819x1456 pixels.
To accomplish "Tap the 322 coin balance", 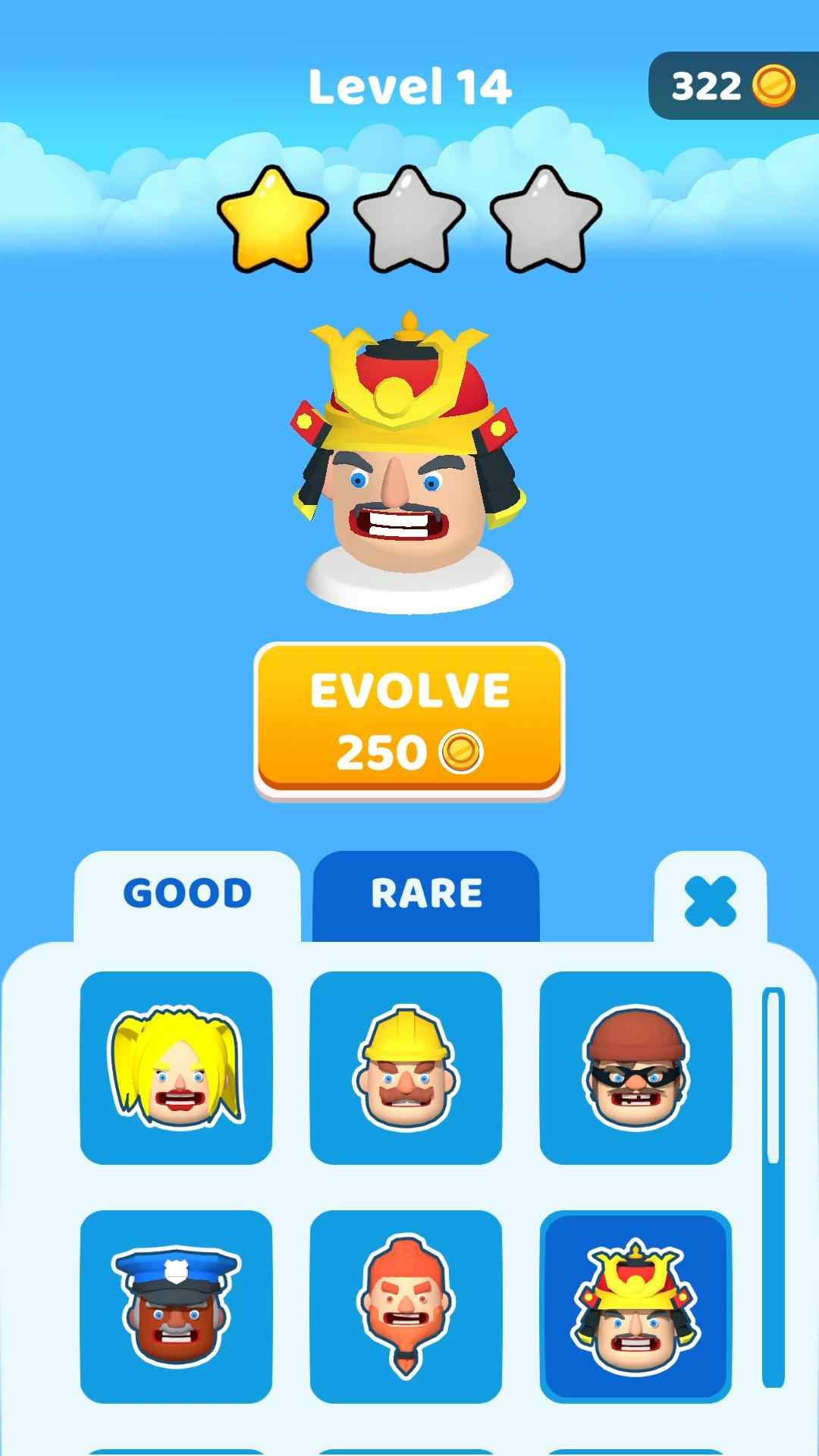I will pyautogui.click(x=733, y=86).
